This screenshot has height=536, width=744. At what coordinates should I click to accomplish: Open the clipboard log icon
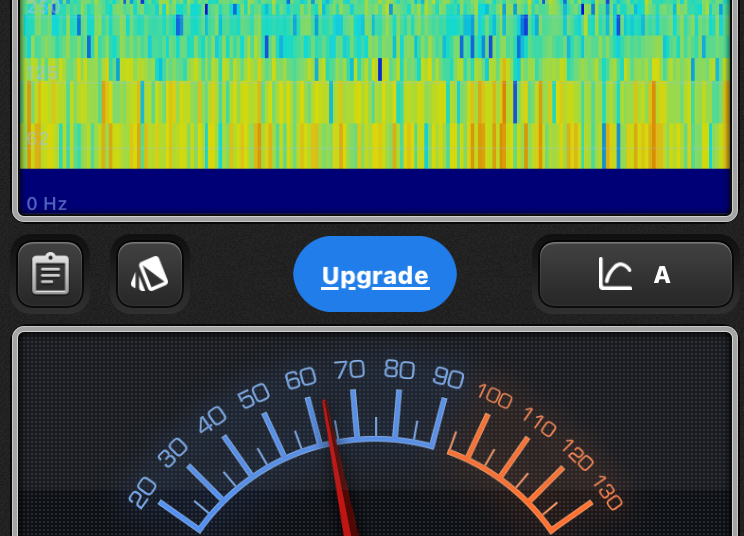[x=50, y=275]
